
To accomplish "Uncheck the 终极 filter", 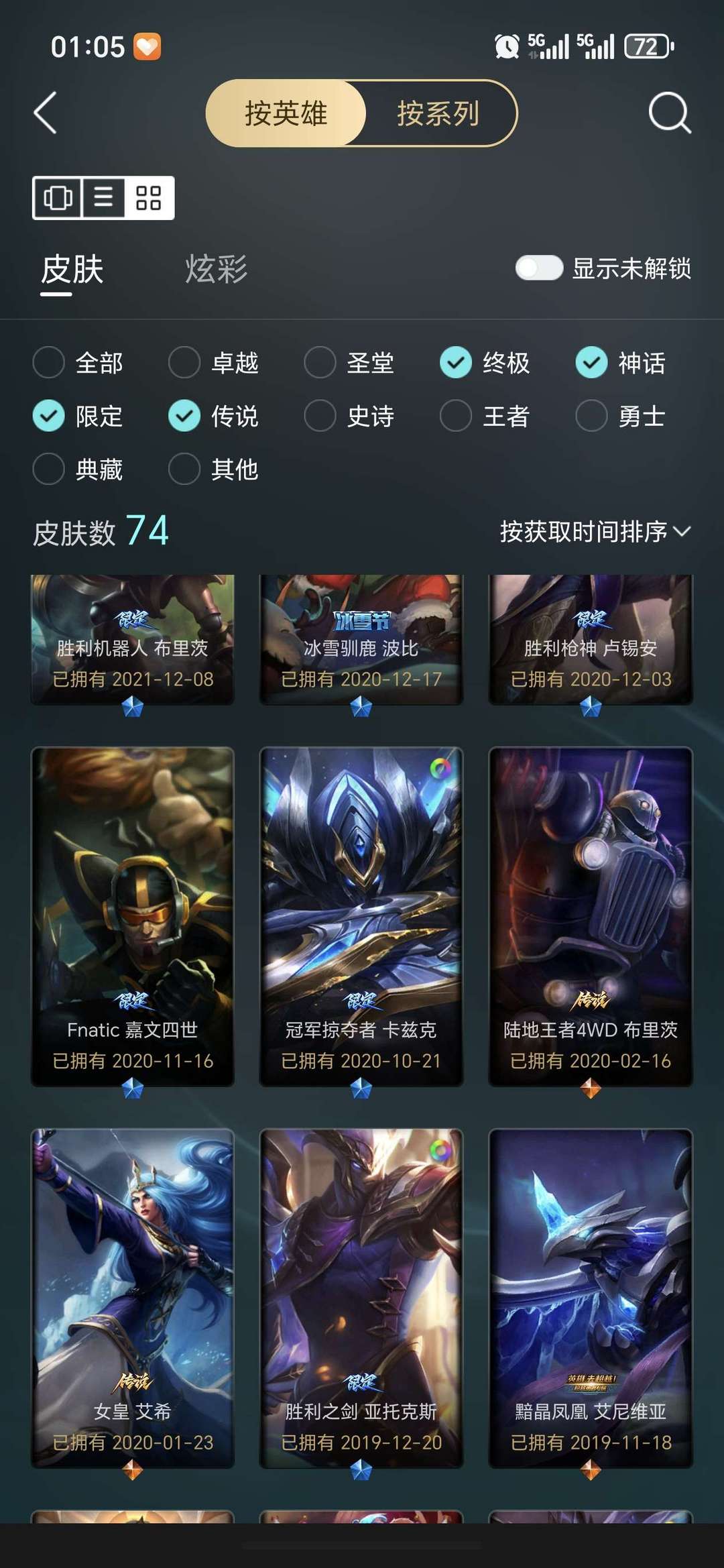I will pos(456,363).
